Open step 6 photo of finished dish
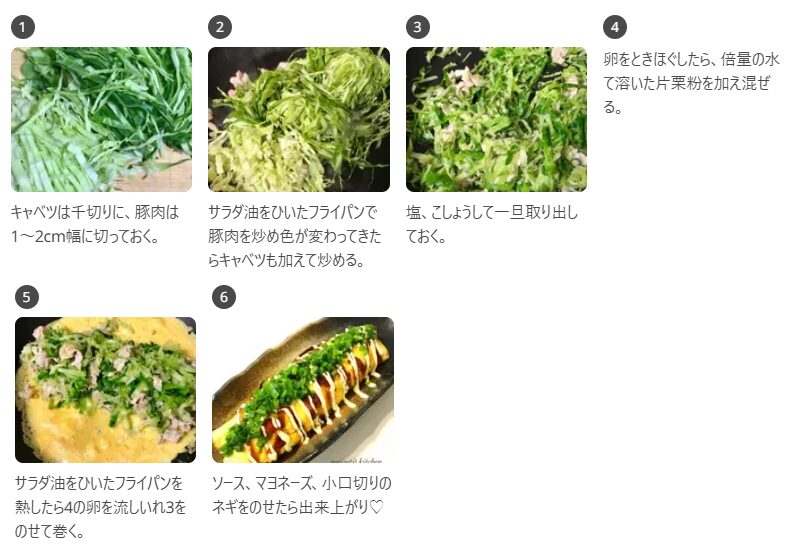The height and width of the screenshot is (555, 789). point(303,389)
